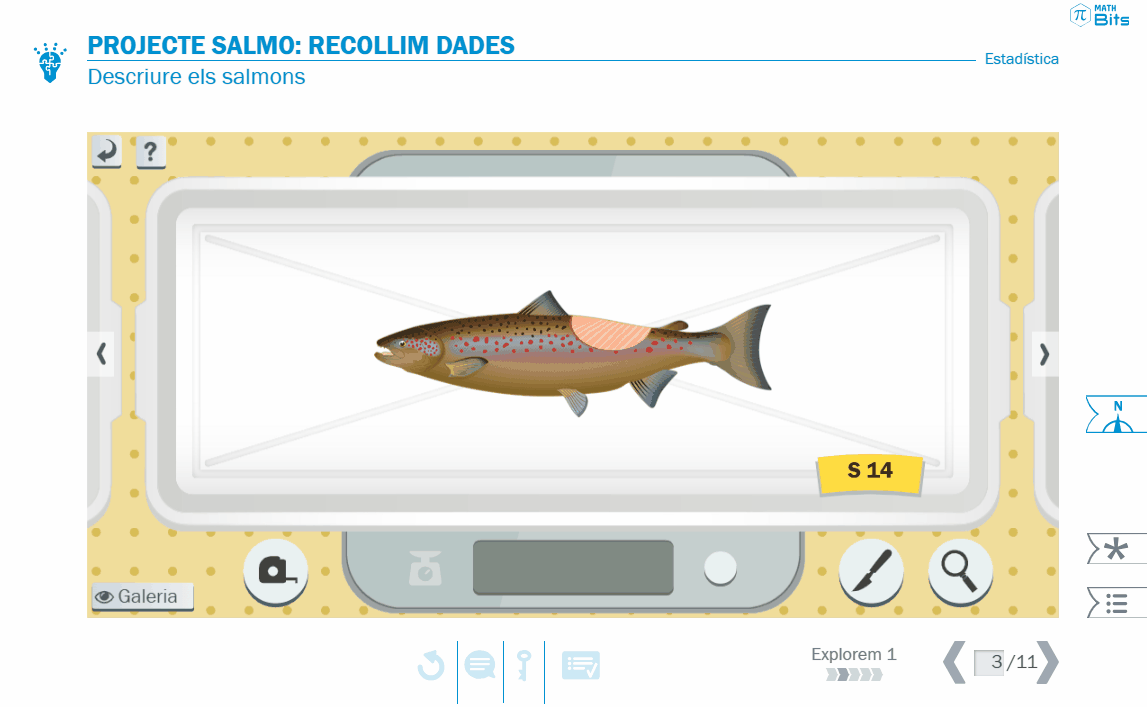
Task: Open the checklist notes icon
Action: (x=581, y=665)
